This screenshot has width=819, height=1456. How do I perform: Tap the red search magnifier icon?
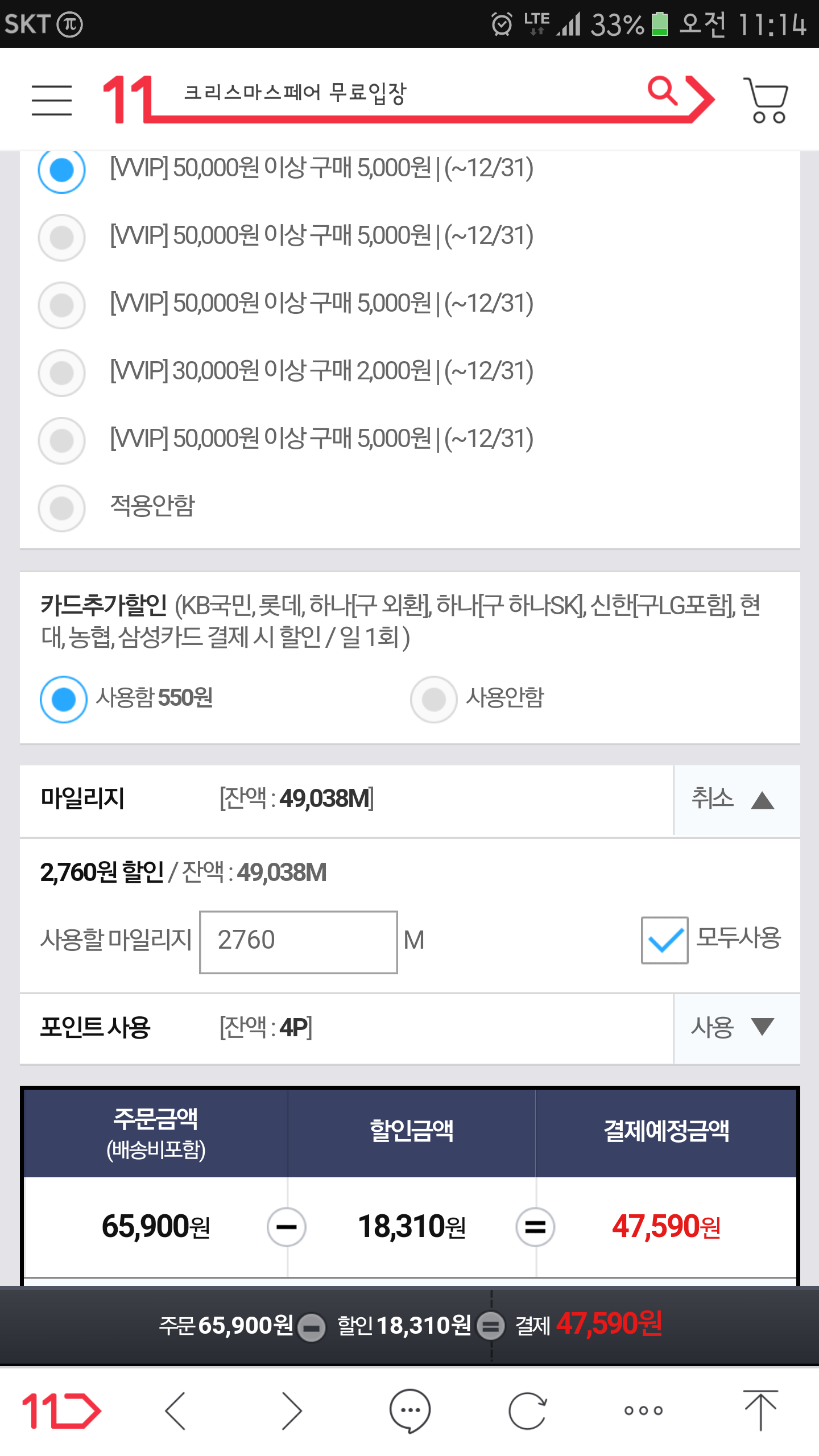click(663, 91)
